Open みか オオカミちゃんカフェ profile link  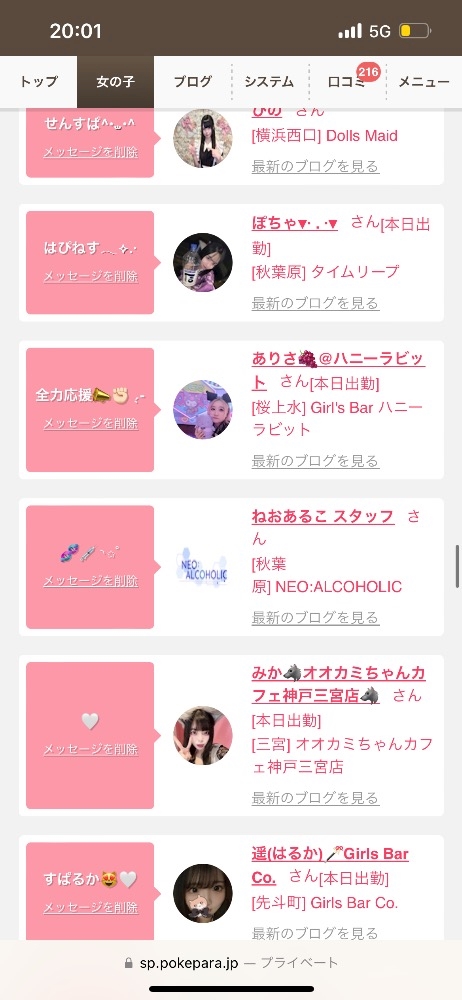pos(339,684)
